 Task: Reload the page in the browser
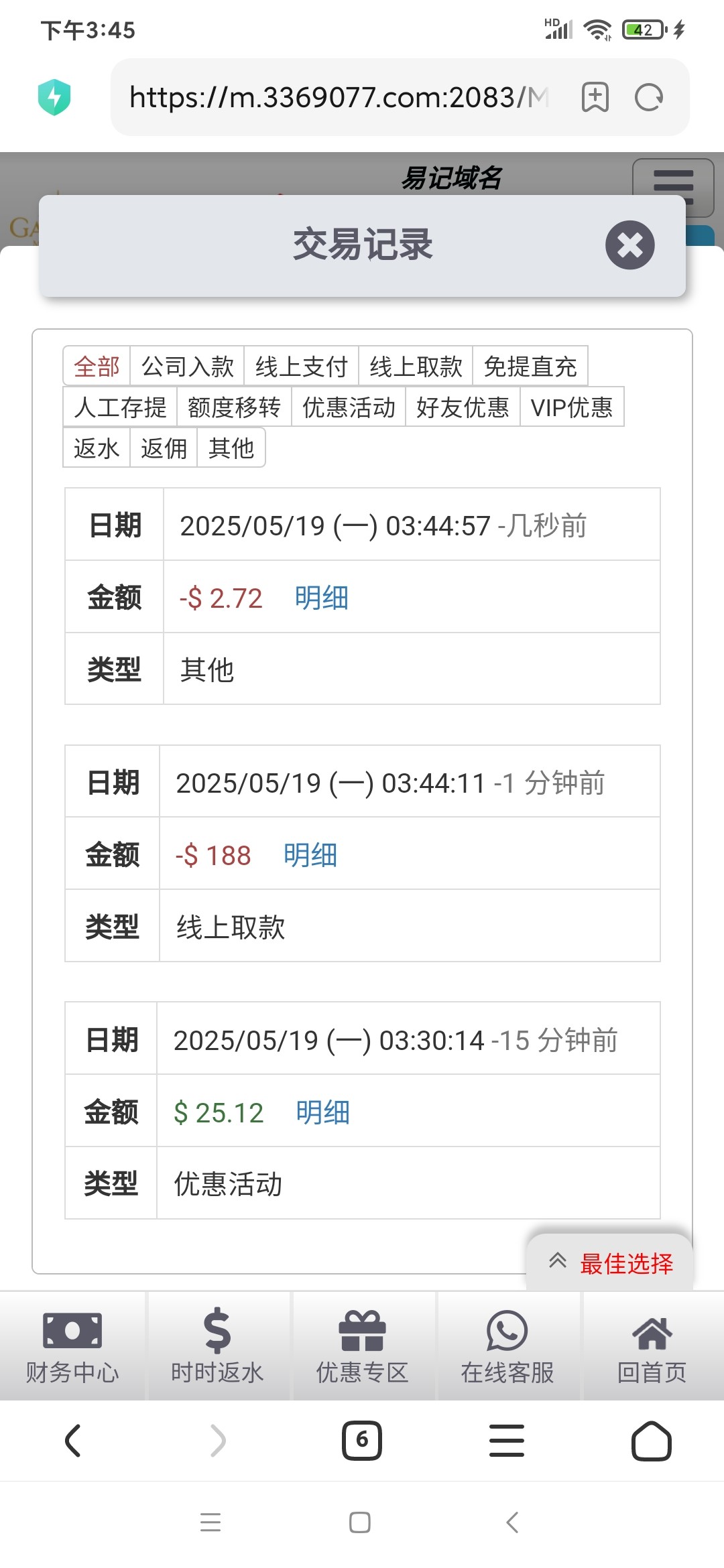coord(648,97)
